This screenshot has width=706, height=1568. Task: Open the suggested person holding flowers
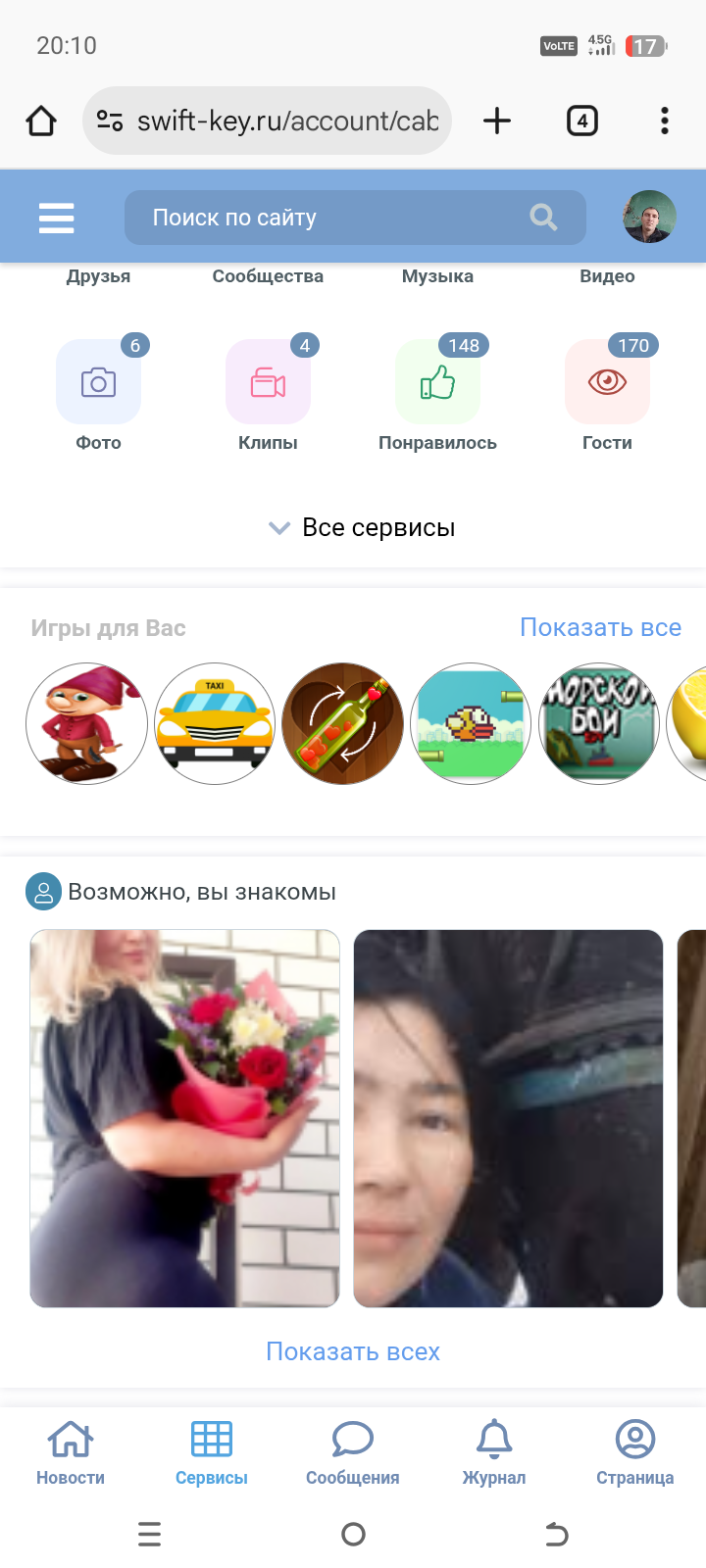pyautogui.click(x=184, y=1118)
